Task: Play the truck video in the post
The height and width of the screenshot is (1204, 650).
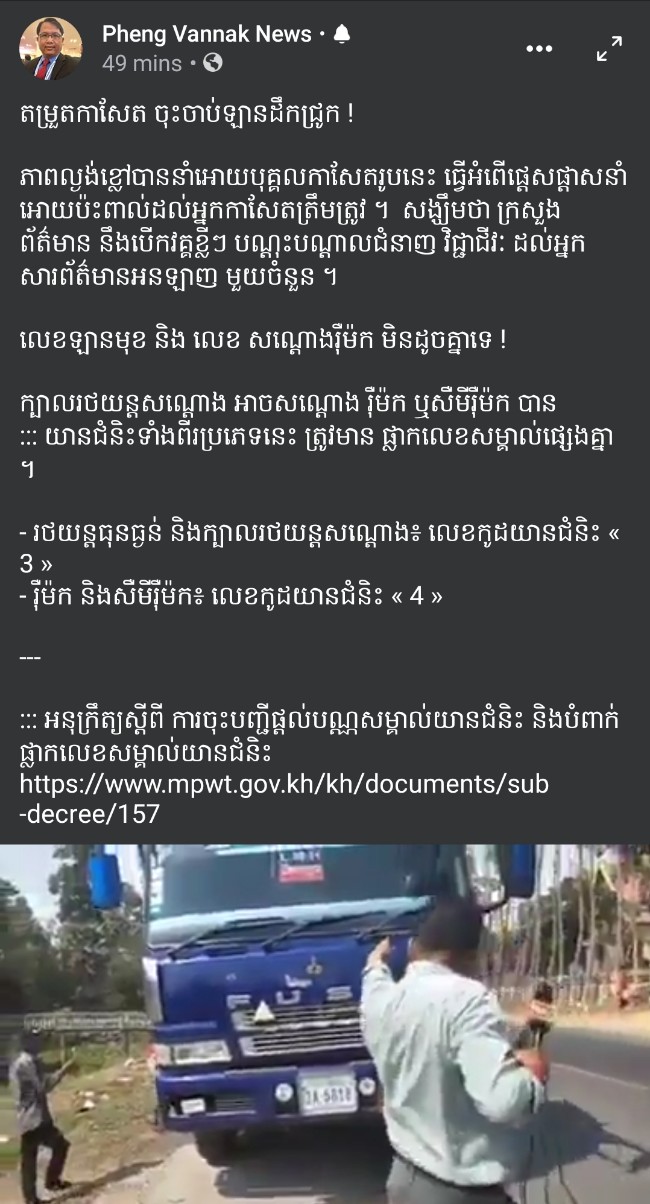Action: point(325,1023)
